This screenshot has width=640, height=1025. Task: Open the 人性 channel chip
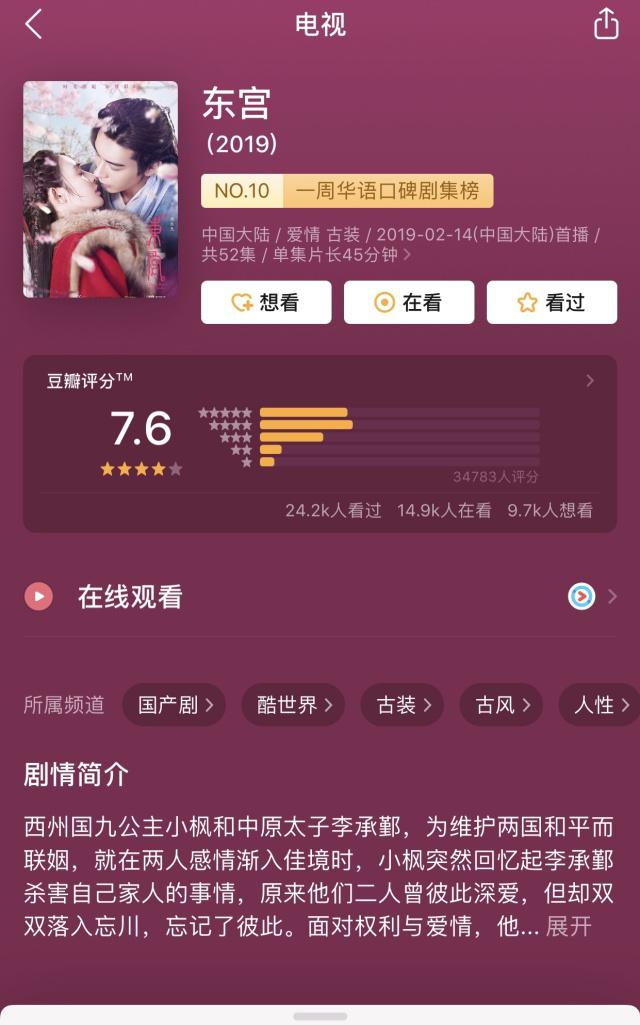[x=598, y=705]
